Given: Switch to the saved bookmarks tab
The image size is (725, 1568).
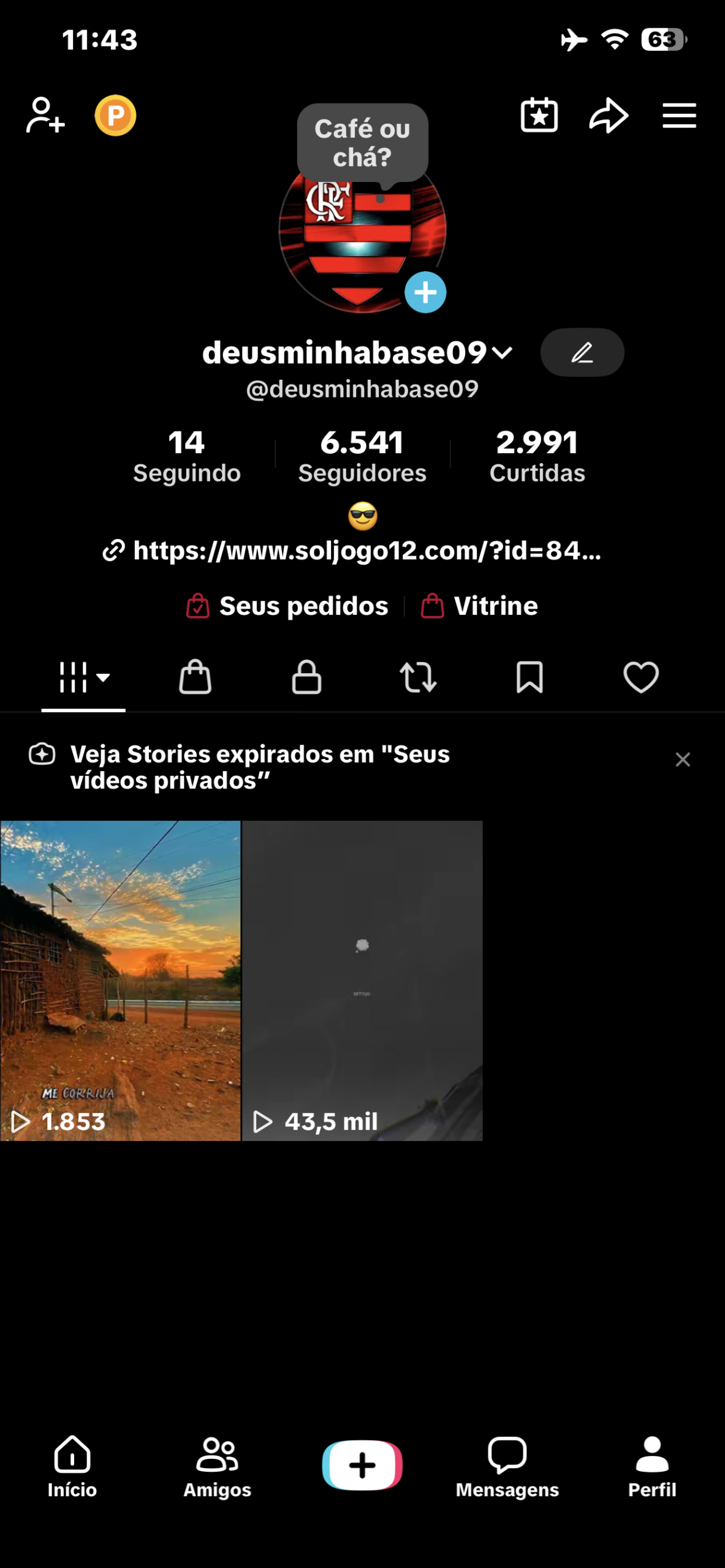Looking at the screenshot, I should tap(530, 677).
